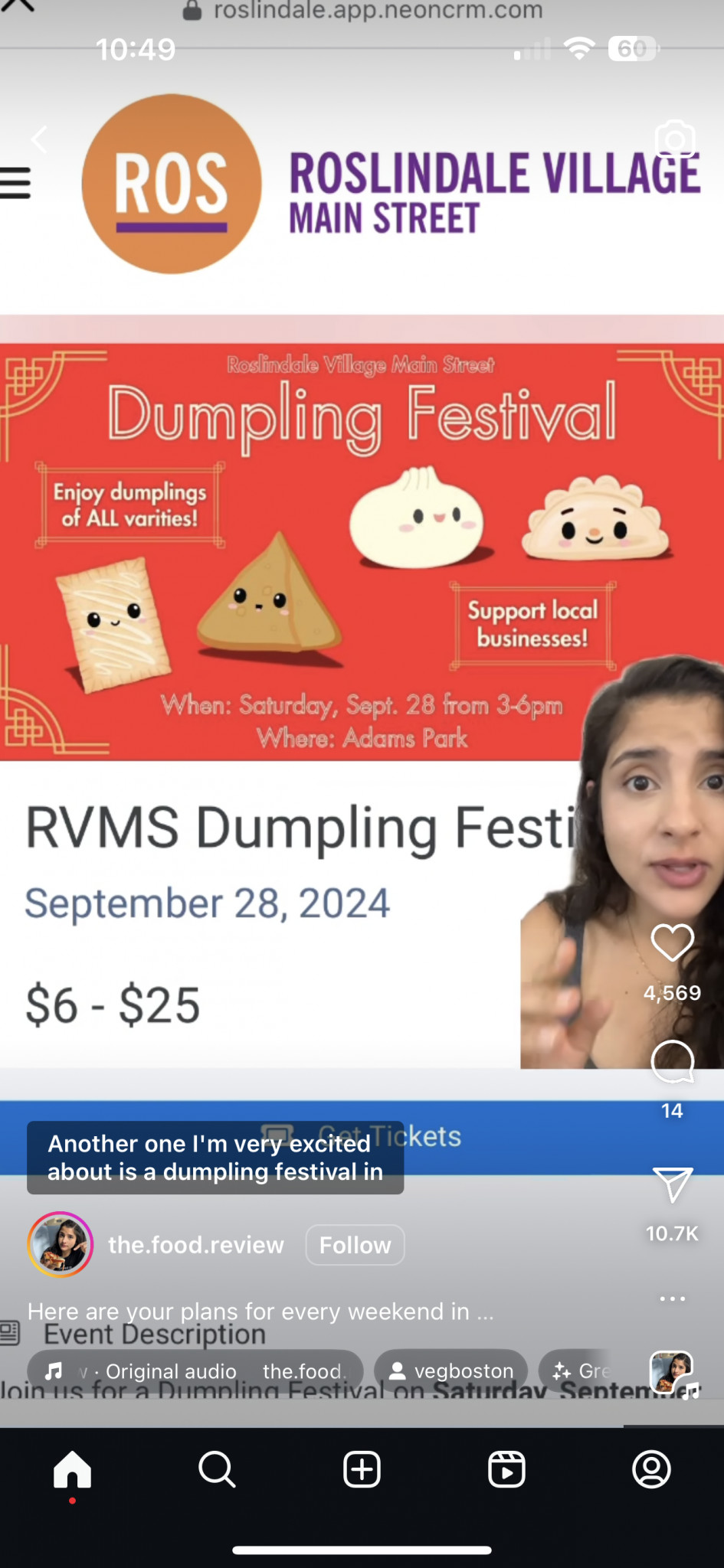Switch to the Search tab
Image resolution: width=724 pixels, height=1568 pixels.
(217, 1469)
